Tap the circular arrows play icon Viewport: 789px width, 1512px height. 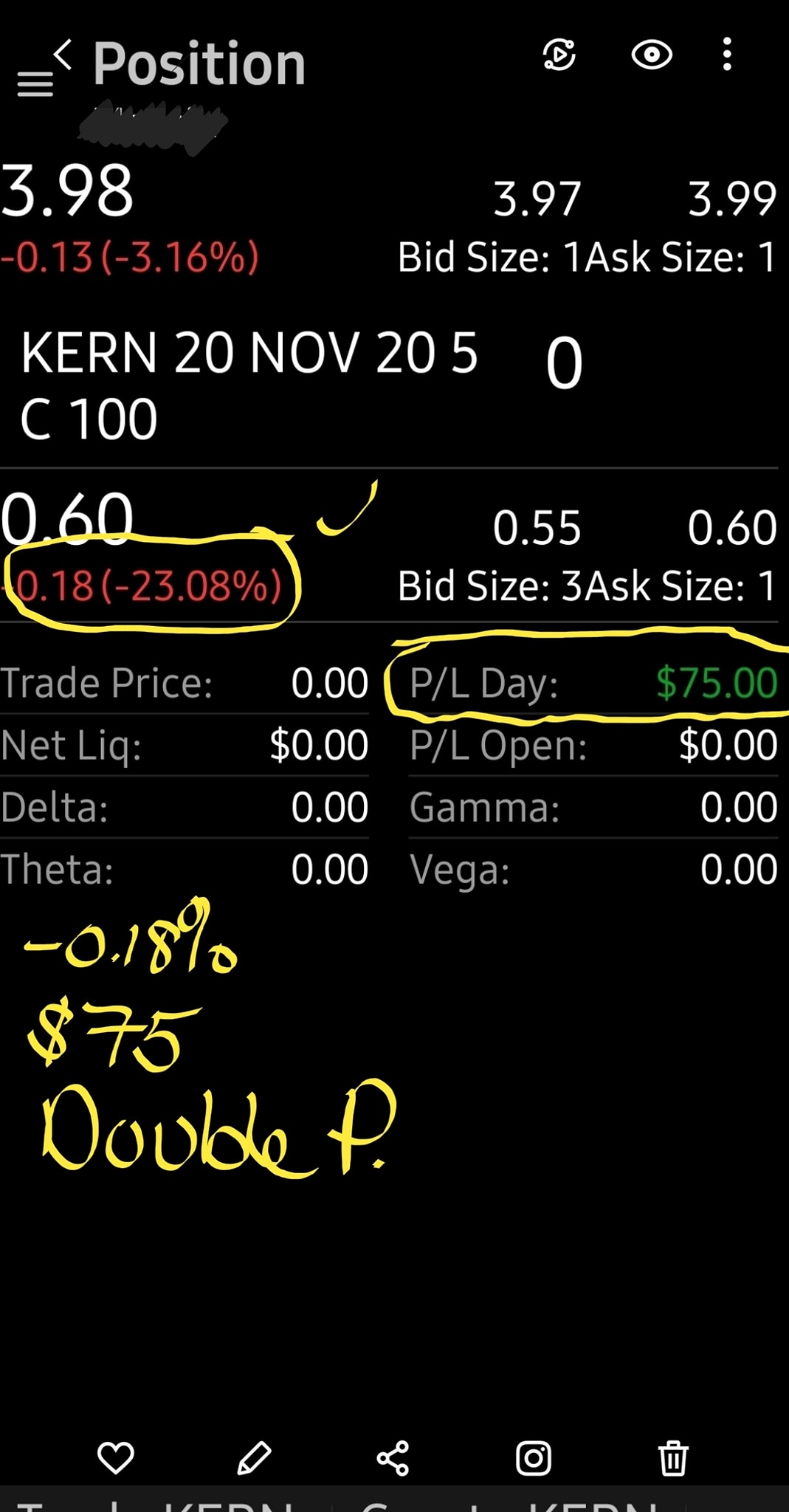(559, 55)
